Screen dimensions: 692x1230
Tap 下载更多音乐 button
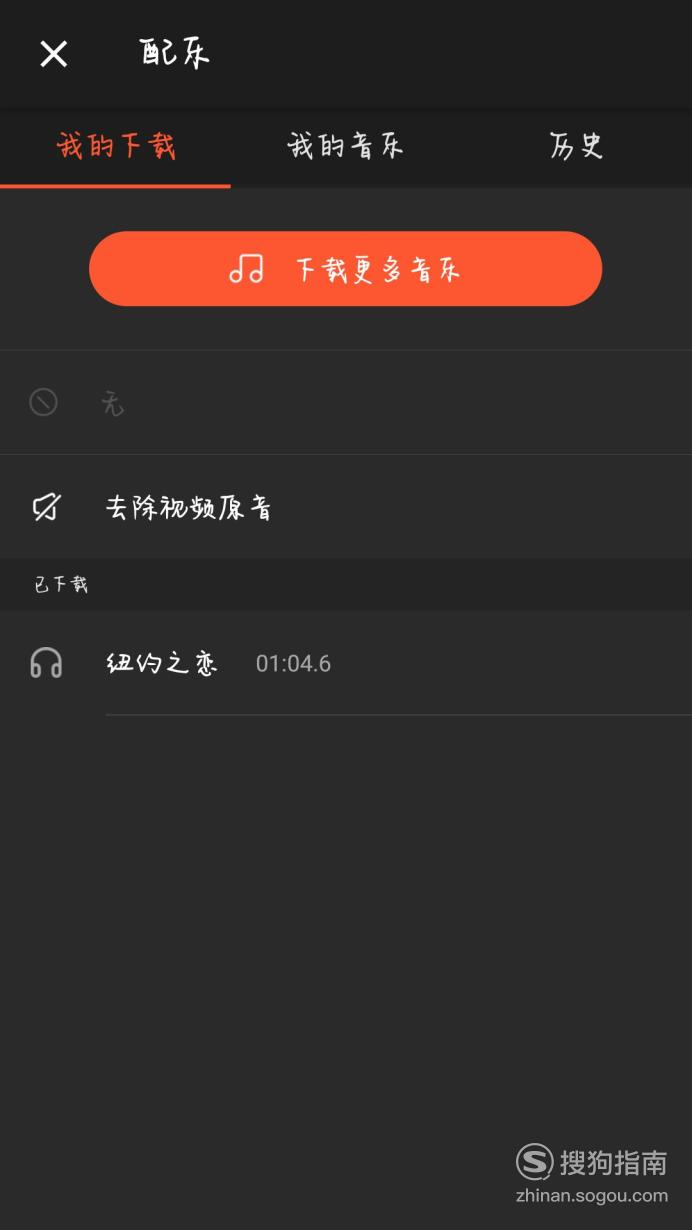point(345,269)
